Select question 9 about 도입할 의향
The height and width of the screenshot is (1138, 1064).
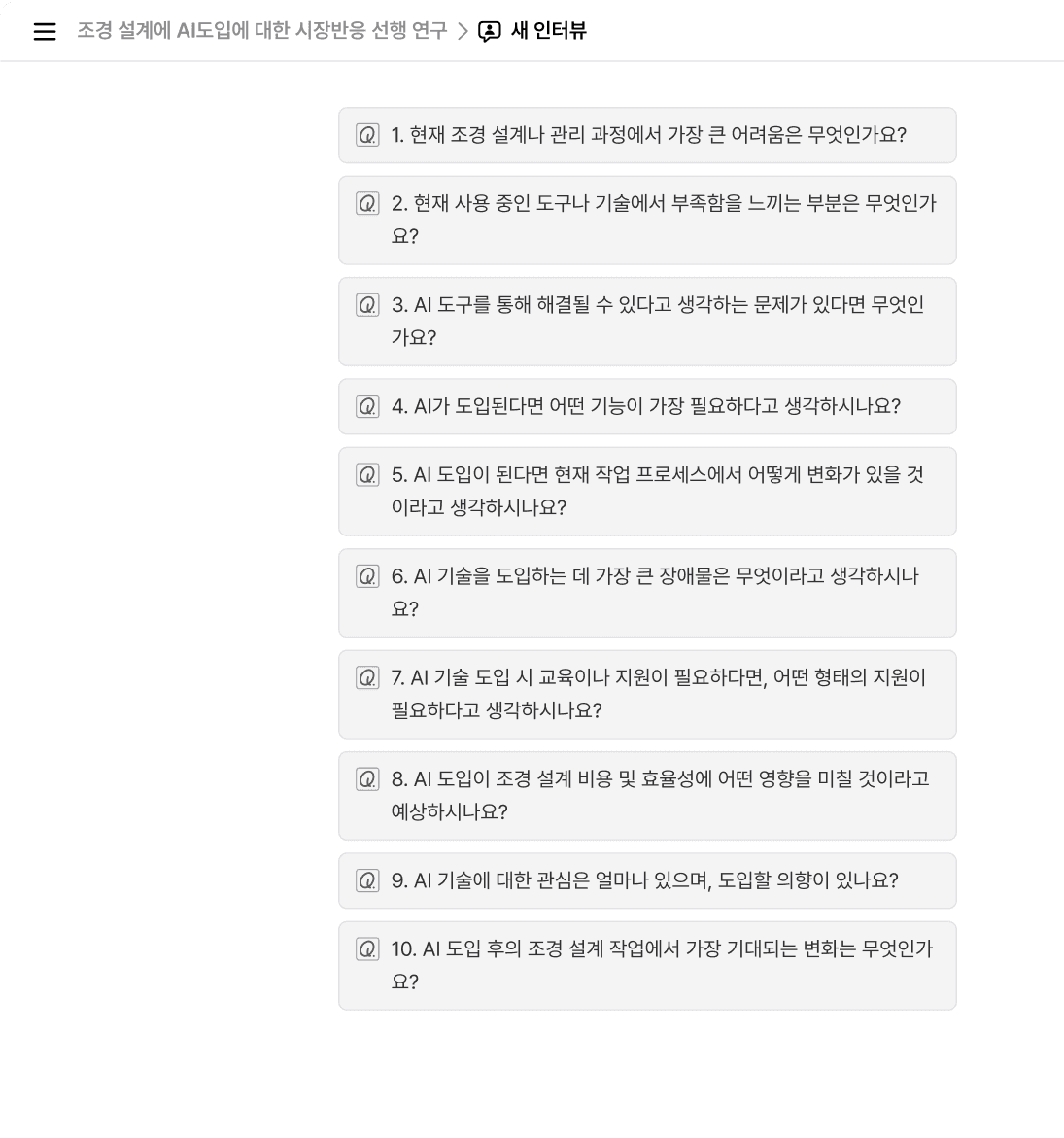pos(647,881)
